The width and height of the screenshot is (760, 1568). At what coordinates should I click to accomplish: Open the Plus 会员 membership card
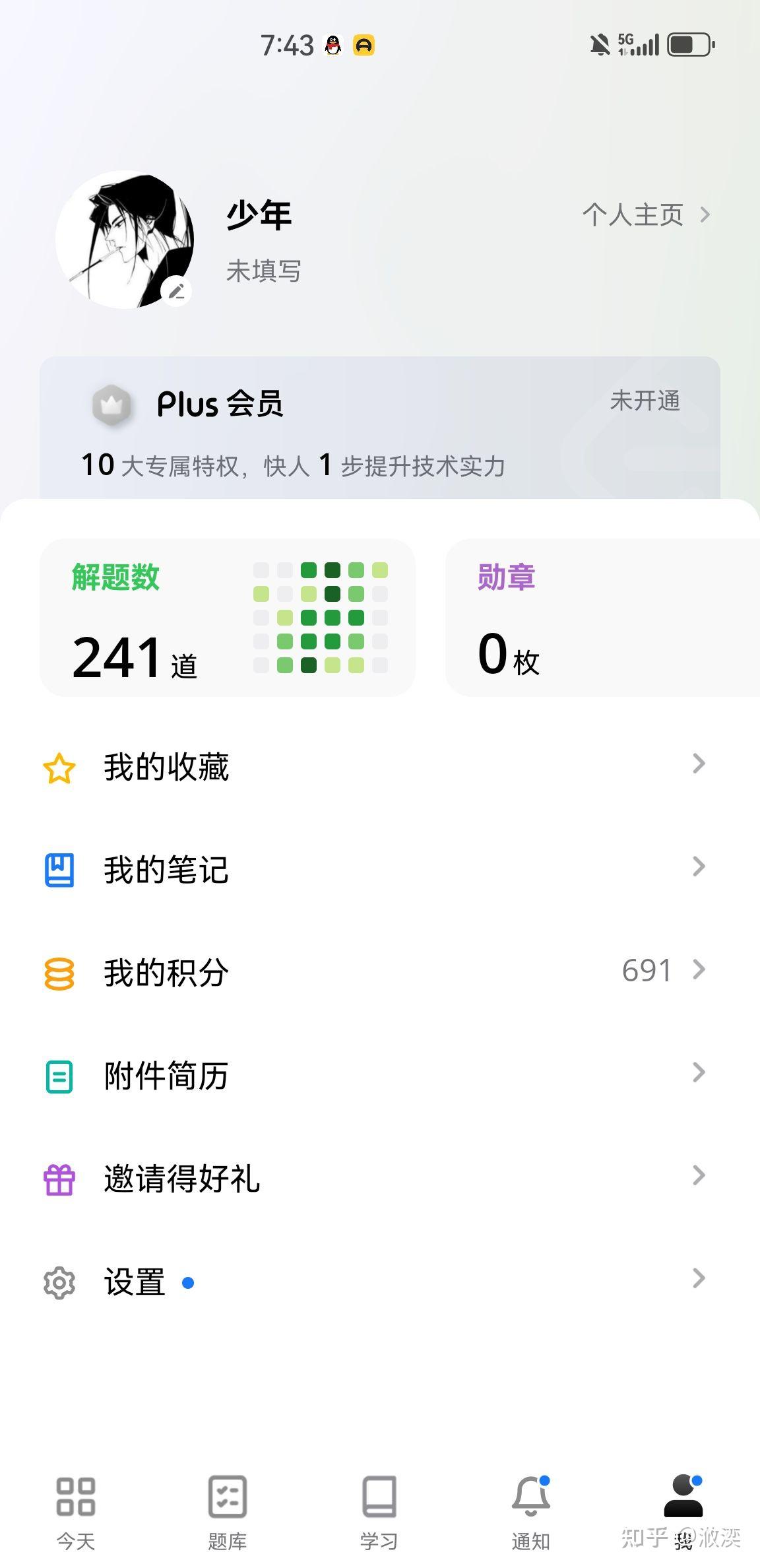379,429
